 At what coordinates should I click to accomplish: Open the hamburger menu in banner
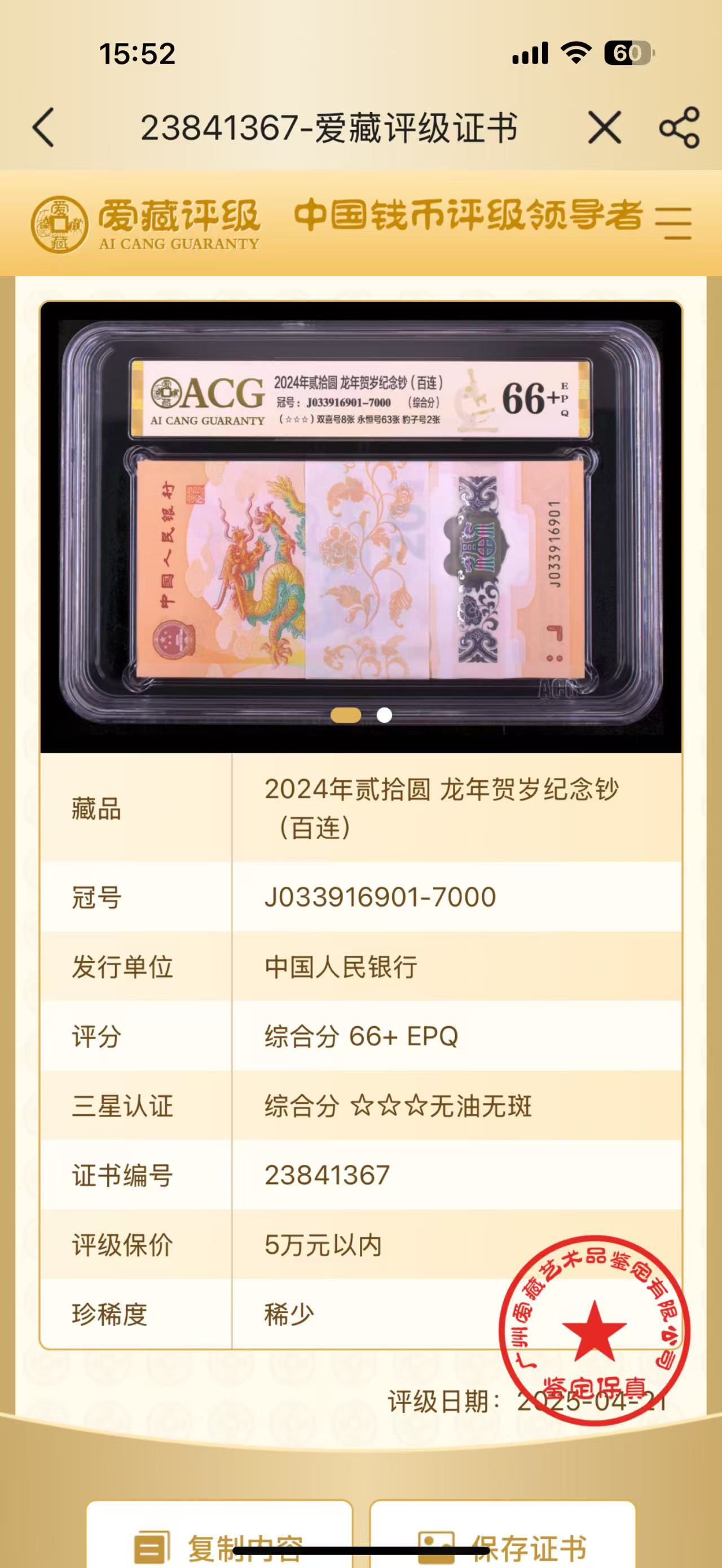click(x=673, y=223)
